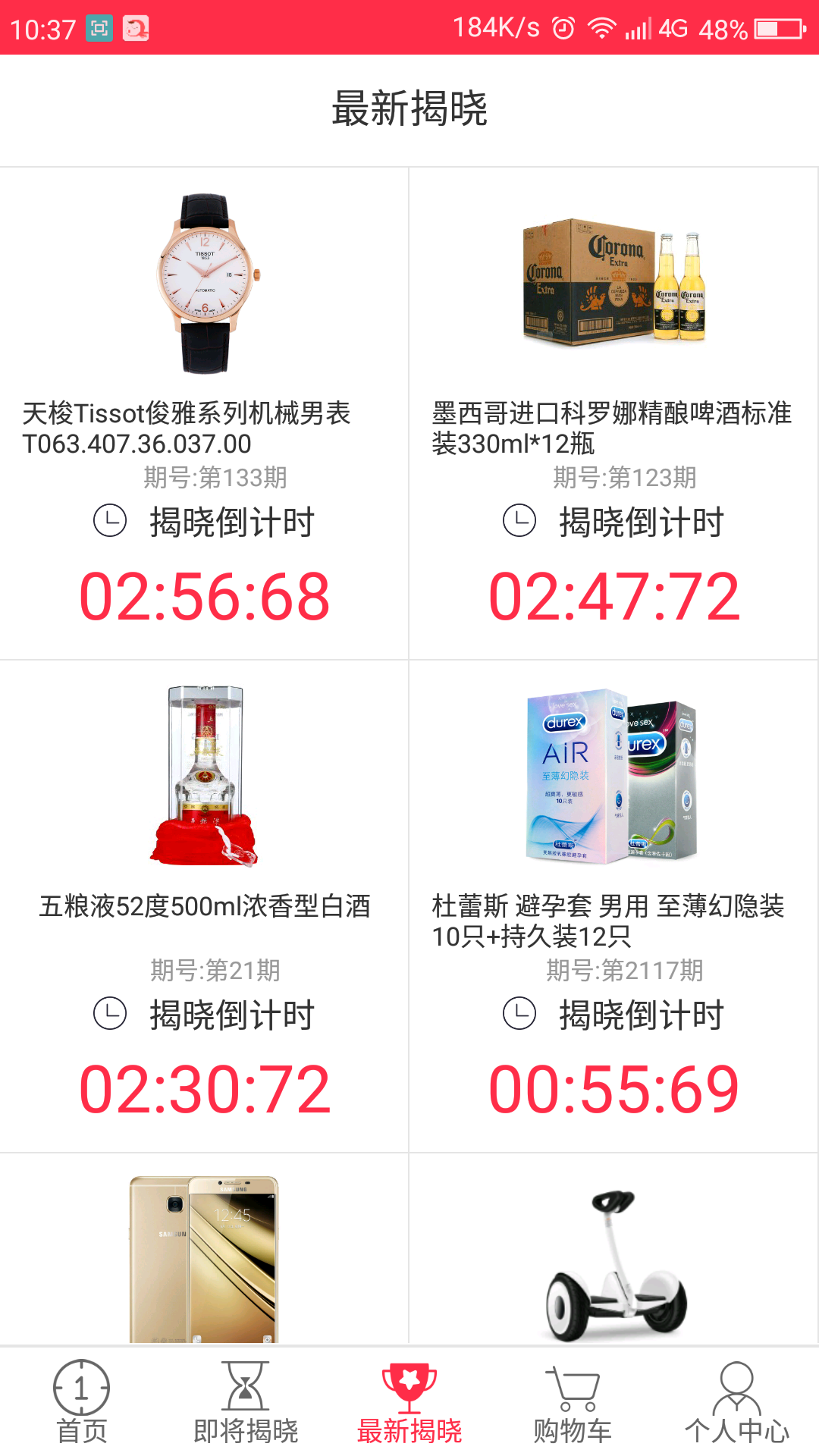
Task: Open the Tissot mechanical watch product card
Action: [205, 413]
